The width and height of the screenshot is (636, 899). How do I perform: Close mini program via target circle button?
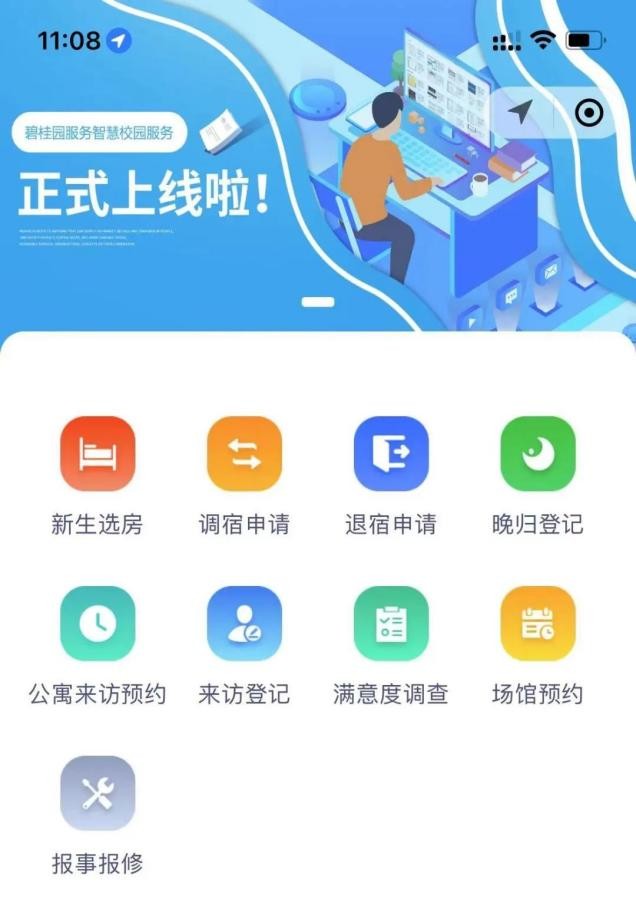[x=590, y=113]
